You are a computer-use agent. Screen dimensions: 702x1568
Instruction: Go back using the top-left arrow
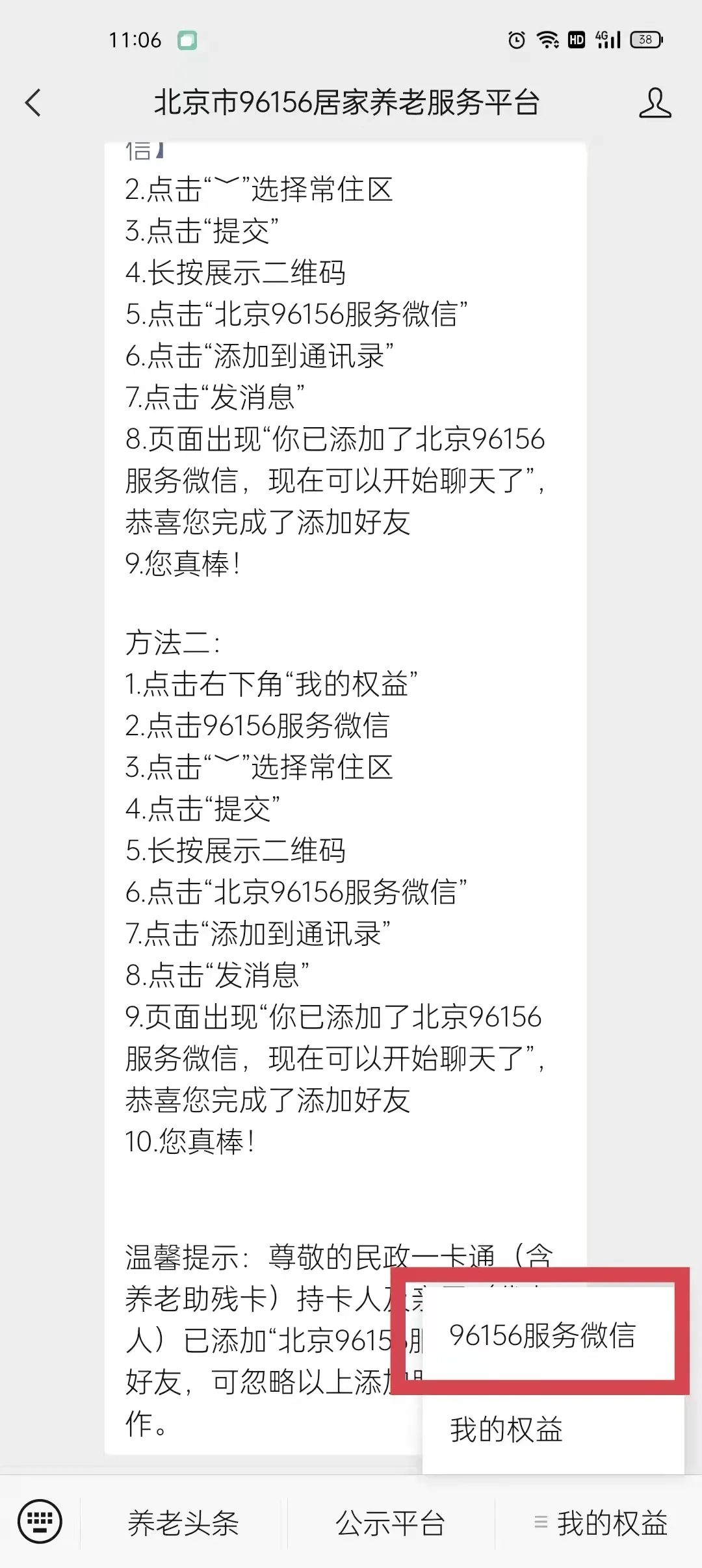(33, 103)
